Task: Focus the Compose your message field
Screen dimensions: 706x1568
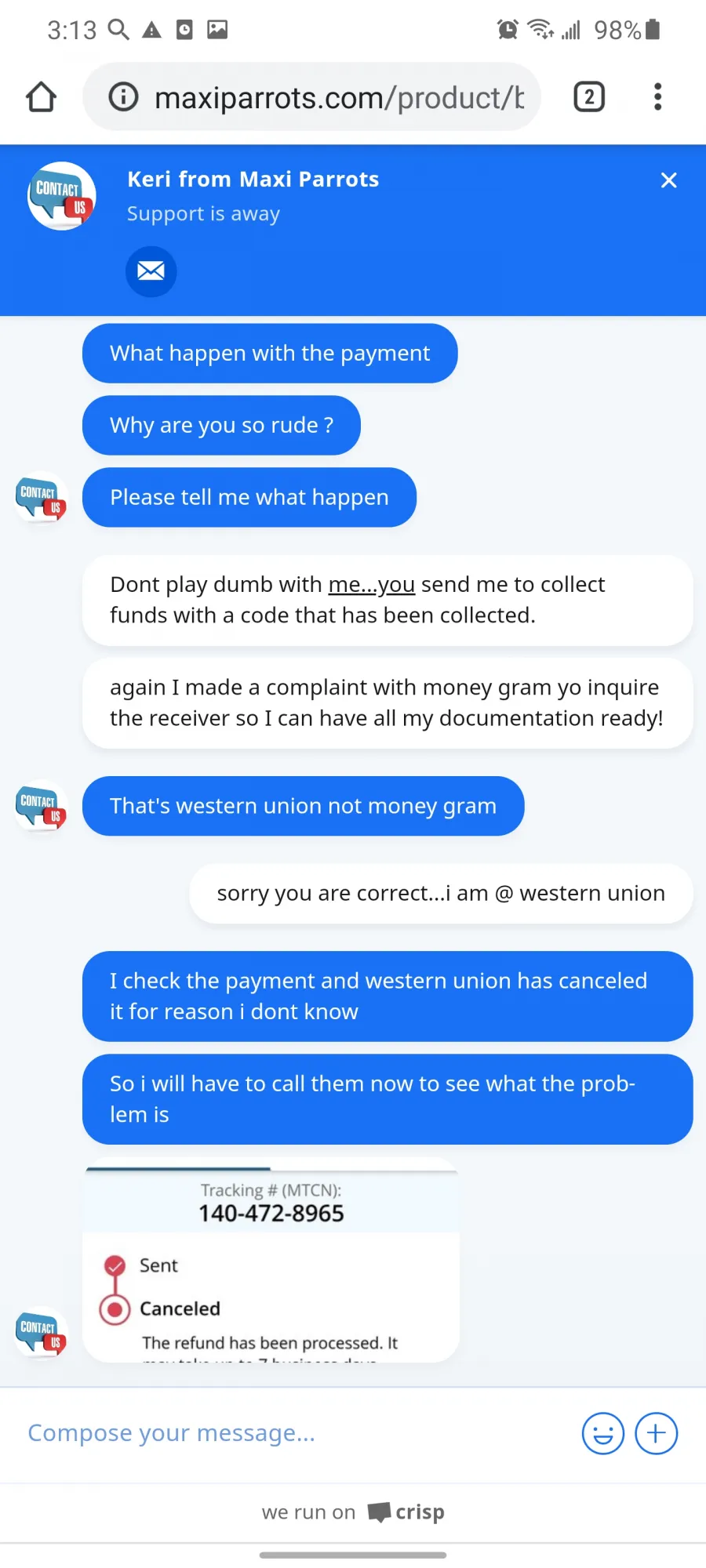Action: [290, 1433]
